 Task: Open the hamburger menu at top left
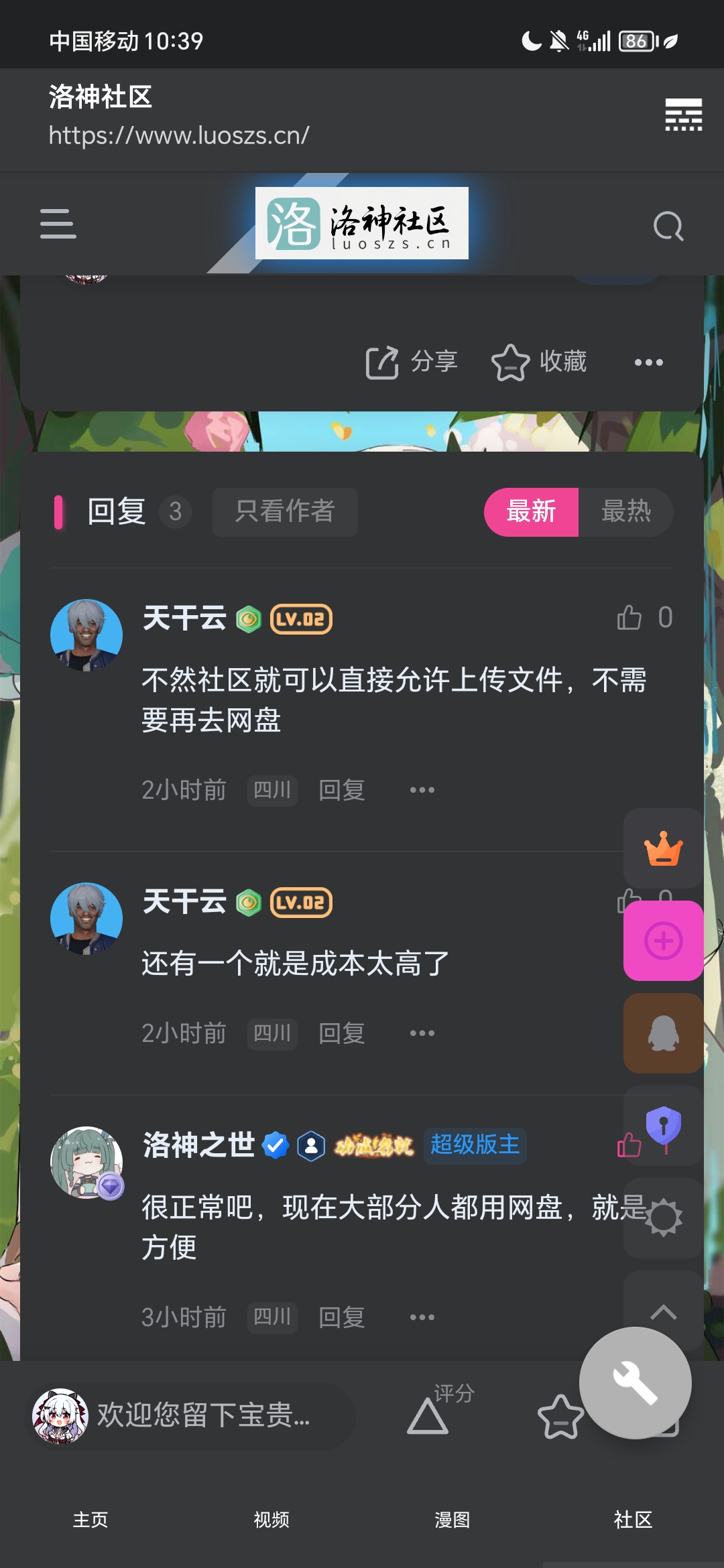58,226
